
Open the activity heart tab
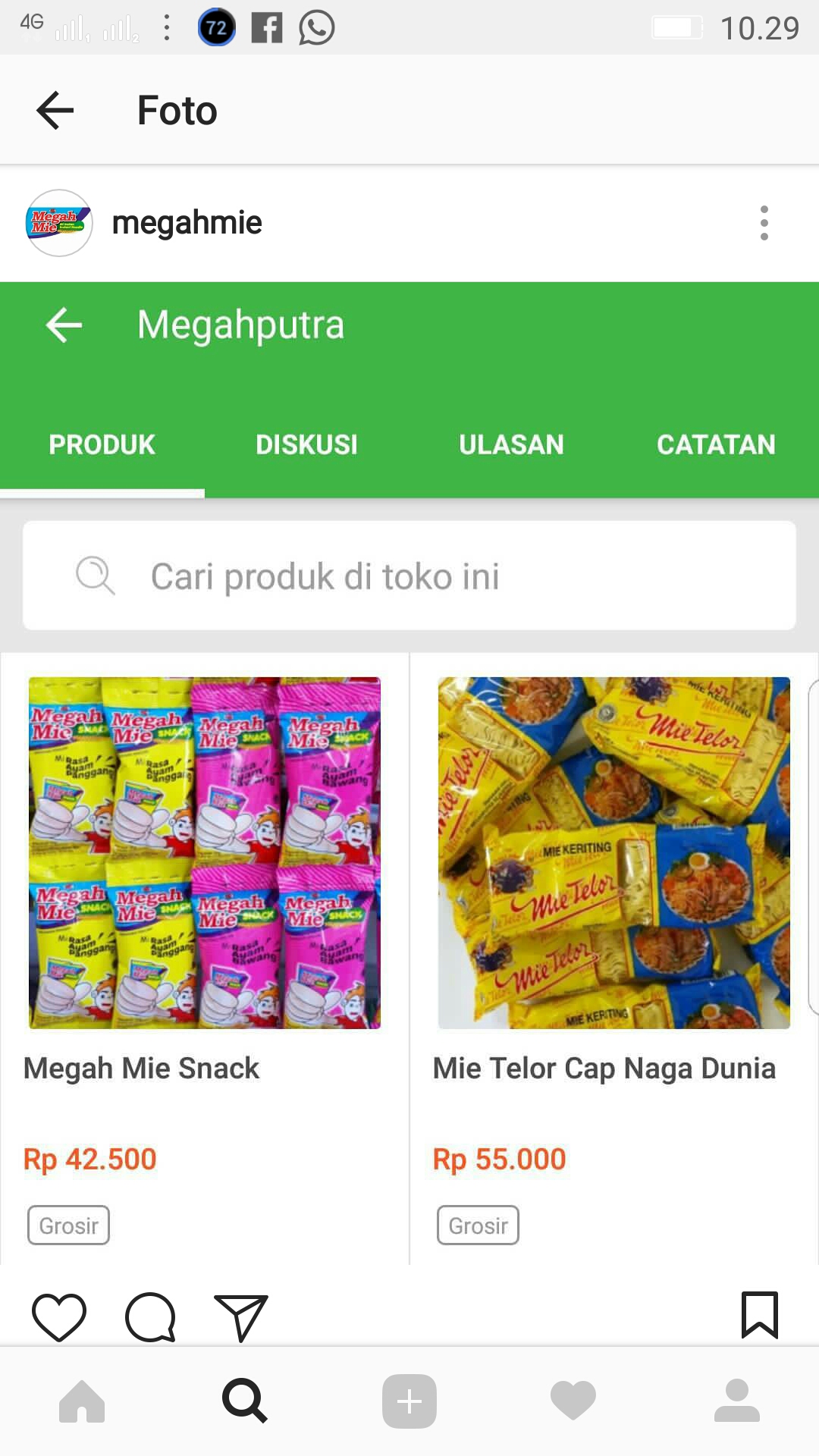573,1401
